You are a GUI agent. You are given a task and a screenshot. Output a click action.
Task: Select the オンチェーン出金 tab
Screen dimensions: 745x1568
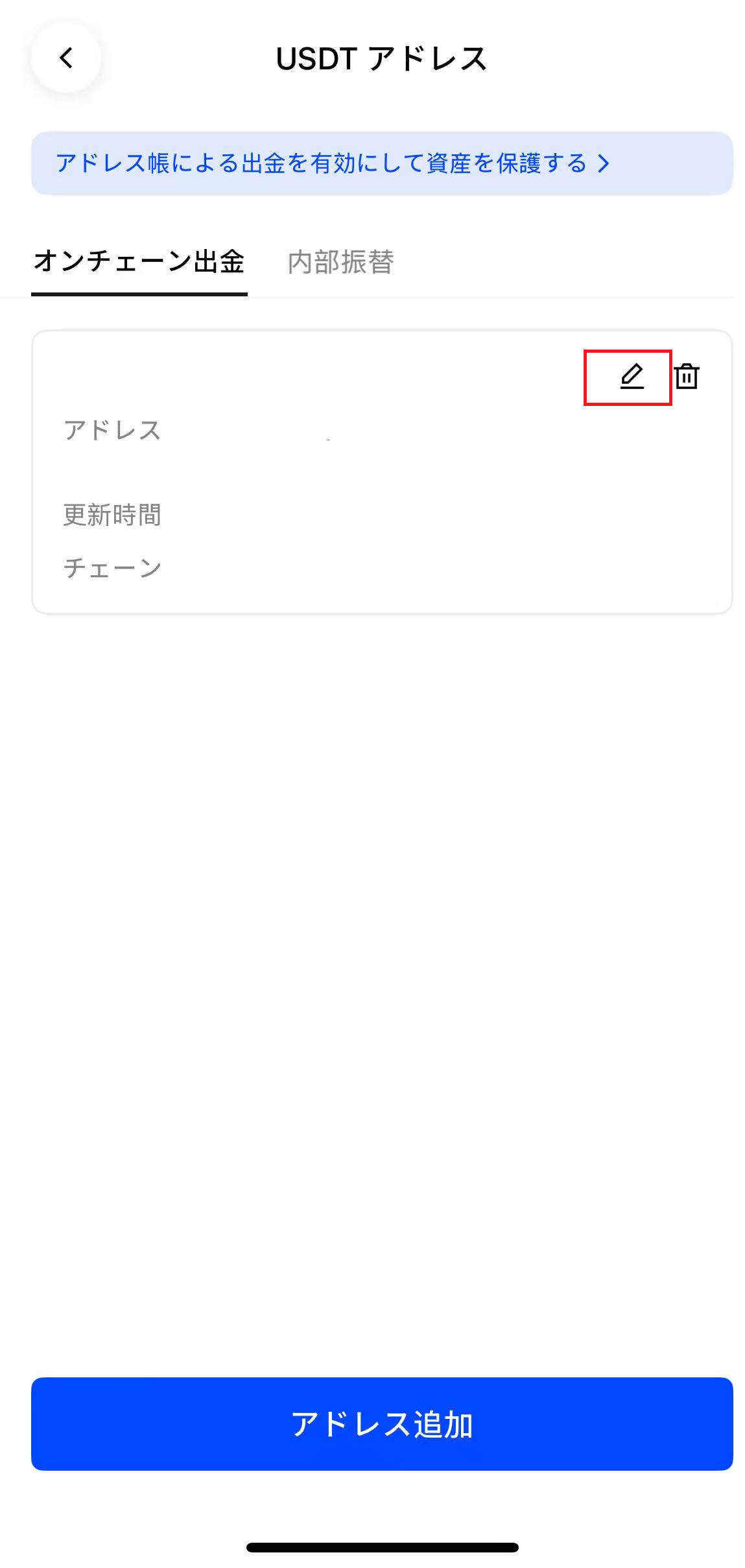(x=139, y=262)
